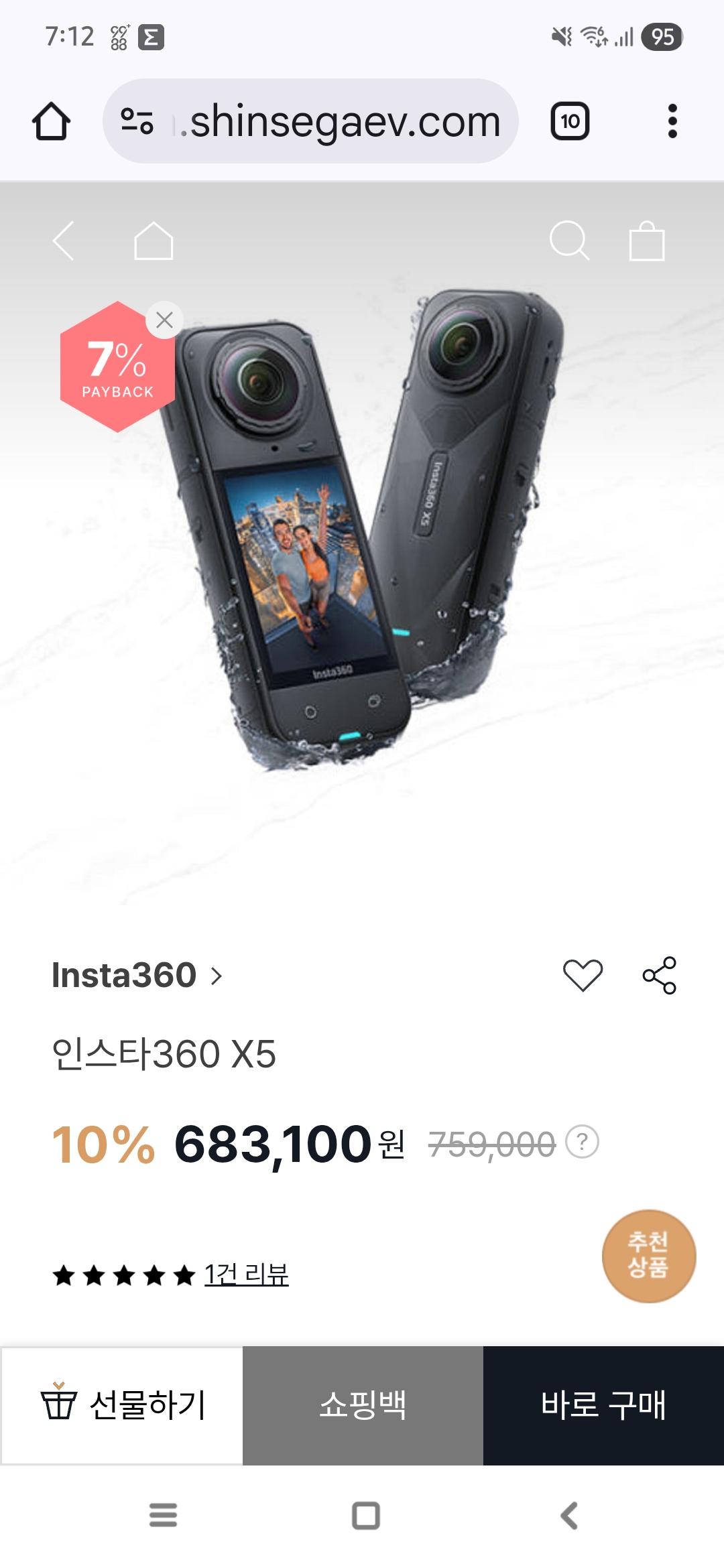Tap the browser home button
724x1568 pixels.
click(52, 121)
